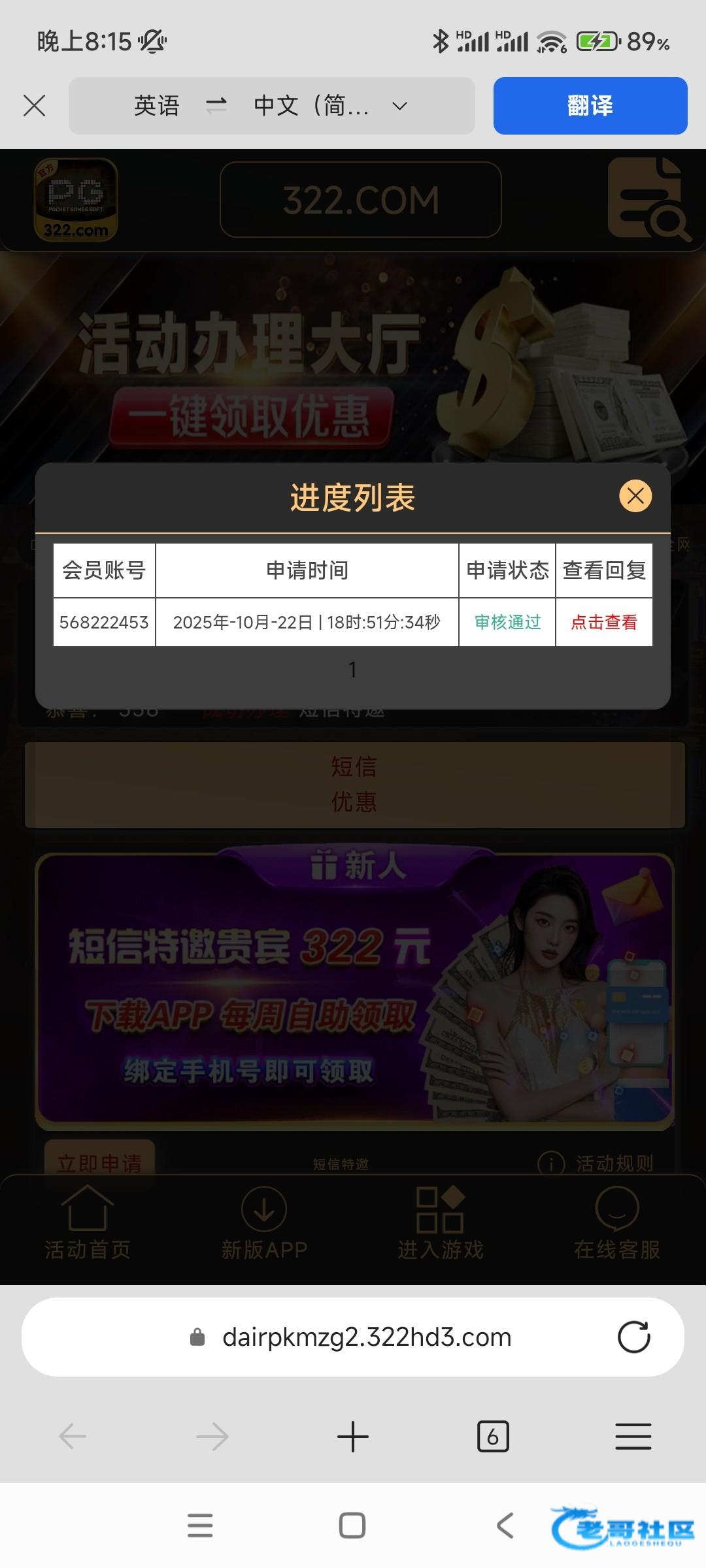
Task: Tap the URL address bar
Action: [x=353, y=1337]
